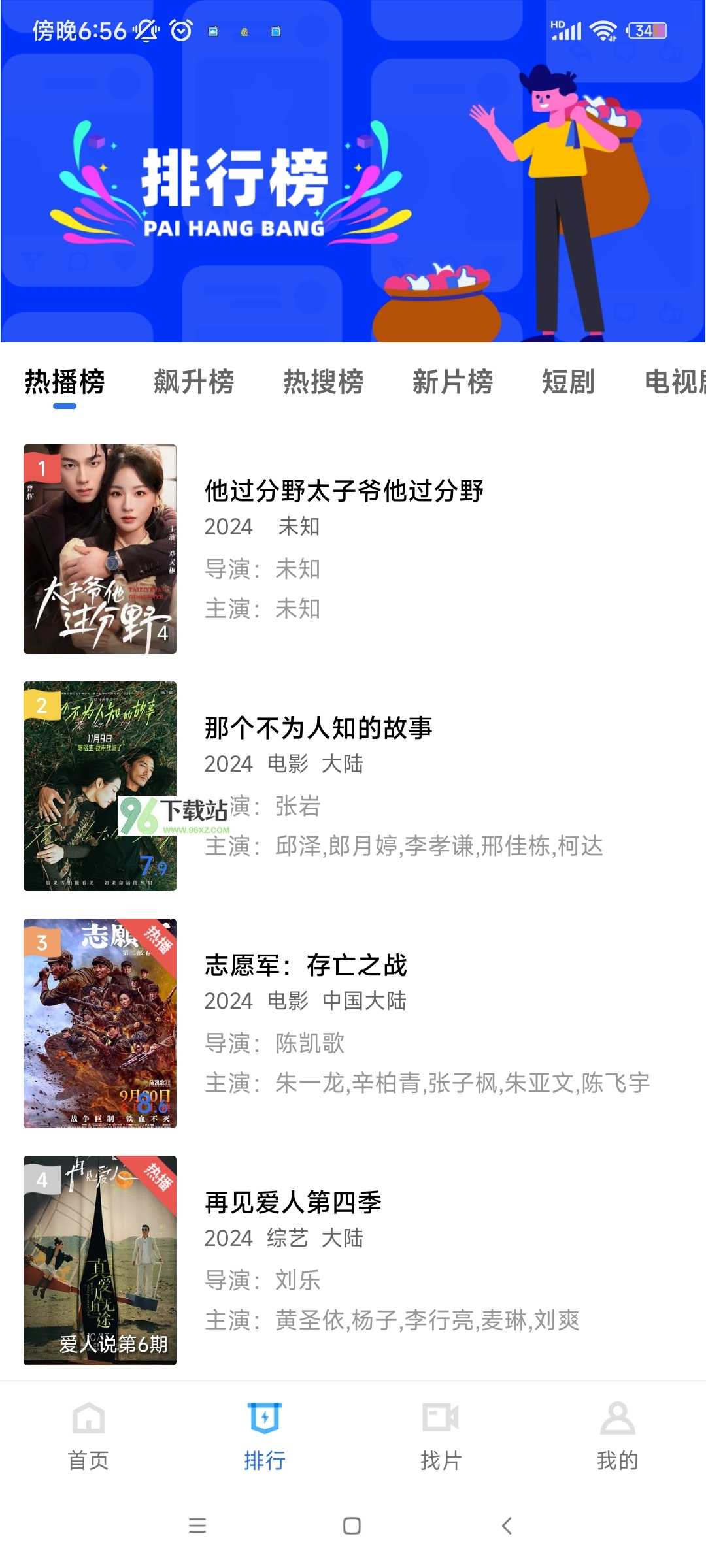
Task: Open the 短剧 ranking tab
Action: 568,382
